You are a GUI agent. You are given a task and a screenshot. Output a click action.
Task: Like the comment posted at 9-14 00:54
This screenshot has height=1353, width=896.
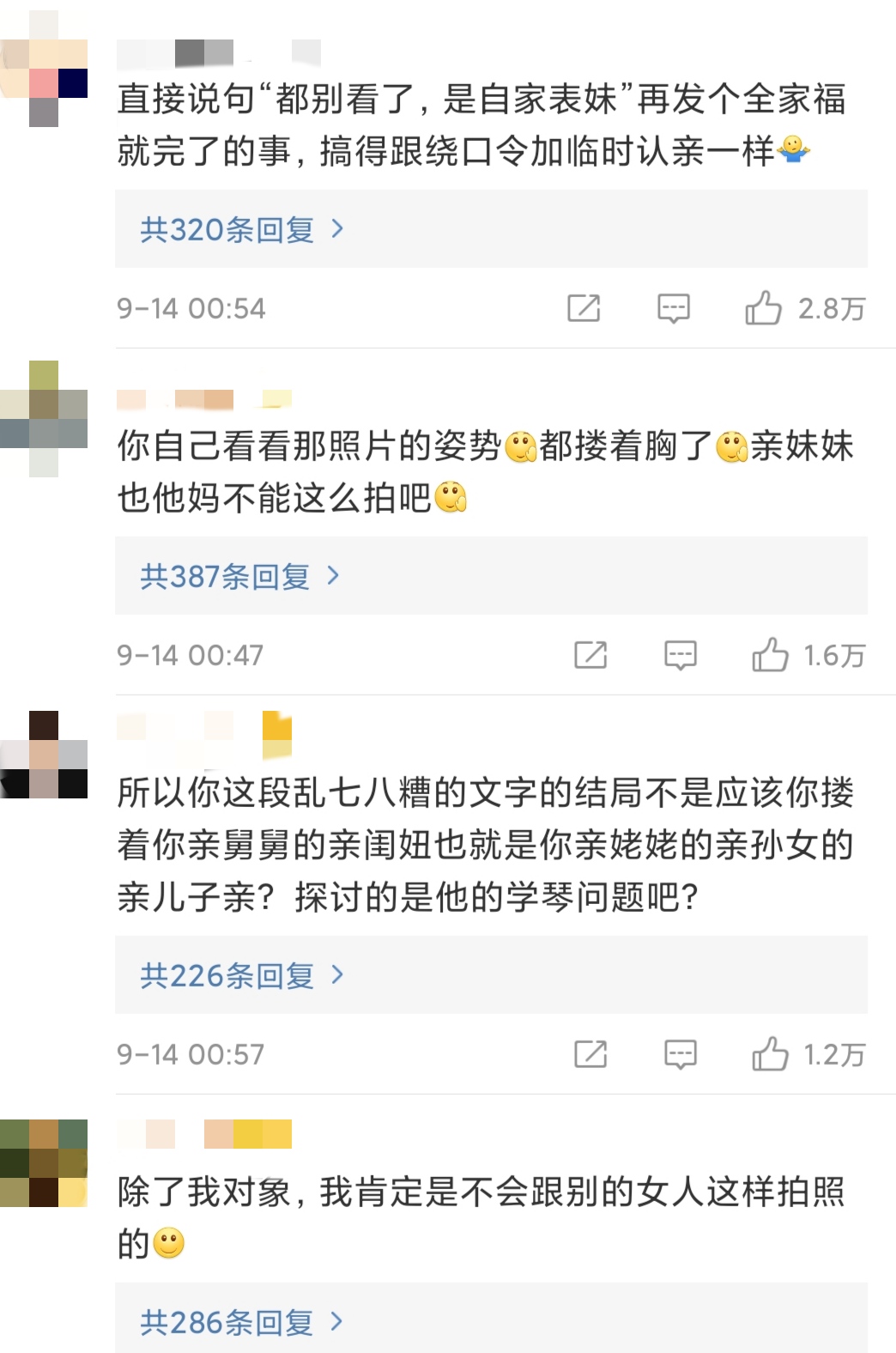(x=763, y=308)
